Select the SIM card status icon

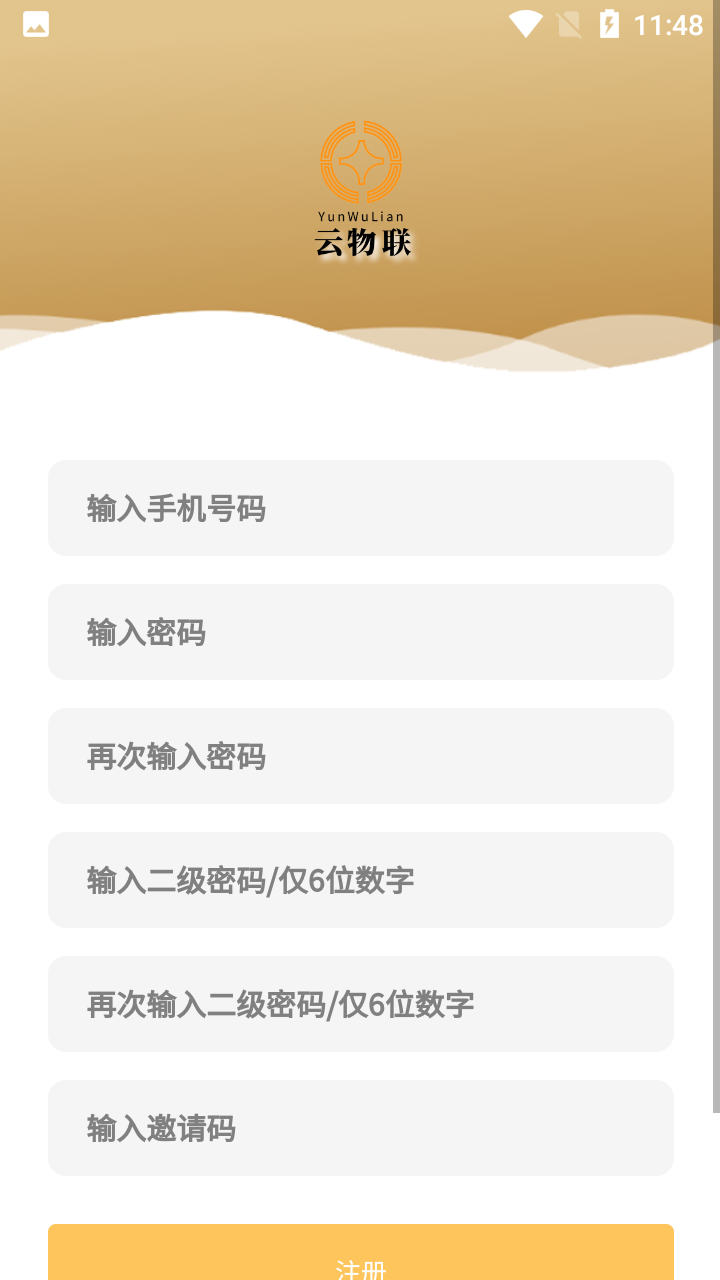pyautogui.click(x=570, y=24)
